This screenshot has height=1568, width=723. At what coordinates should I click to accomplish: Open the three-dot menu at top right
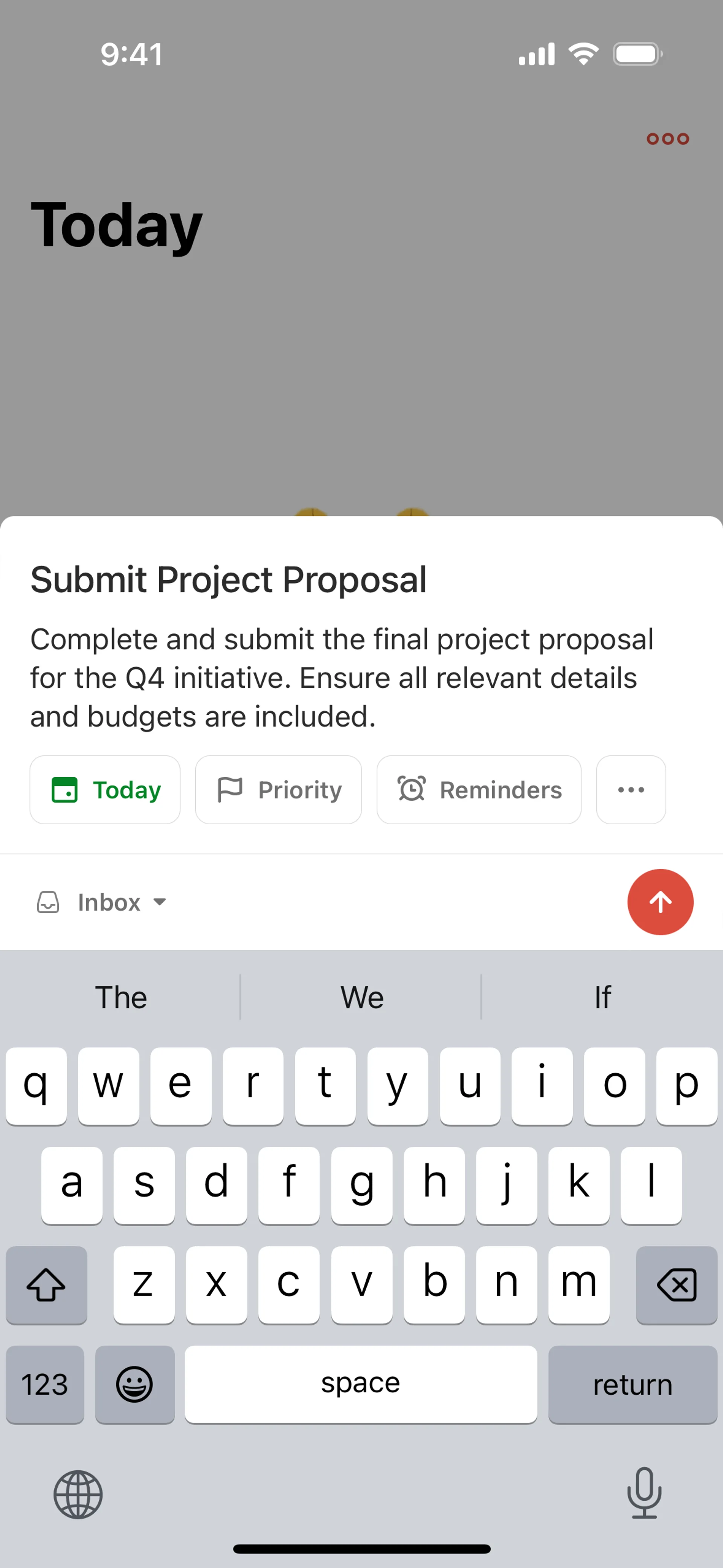pos(667,139)
